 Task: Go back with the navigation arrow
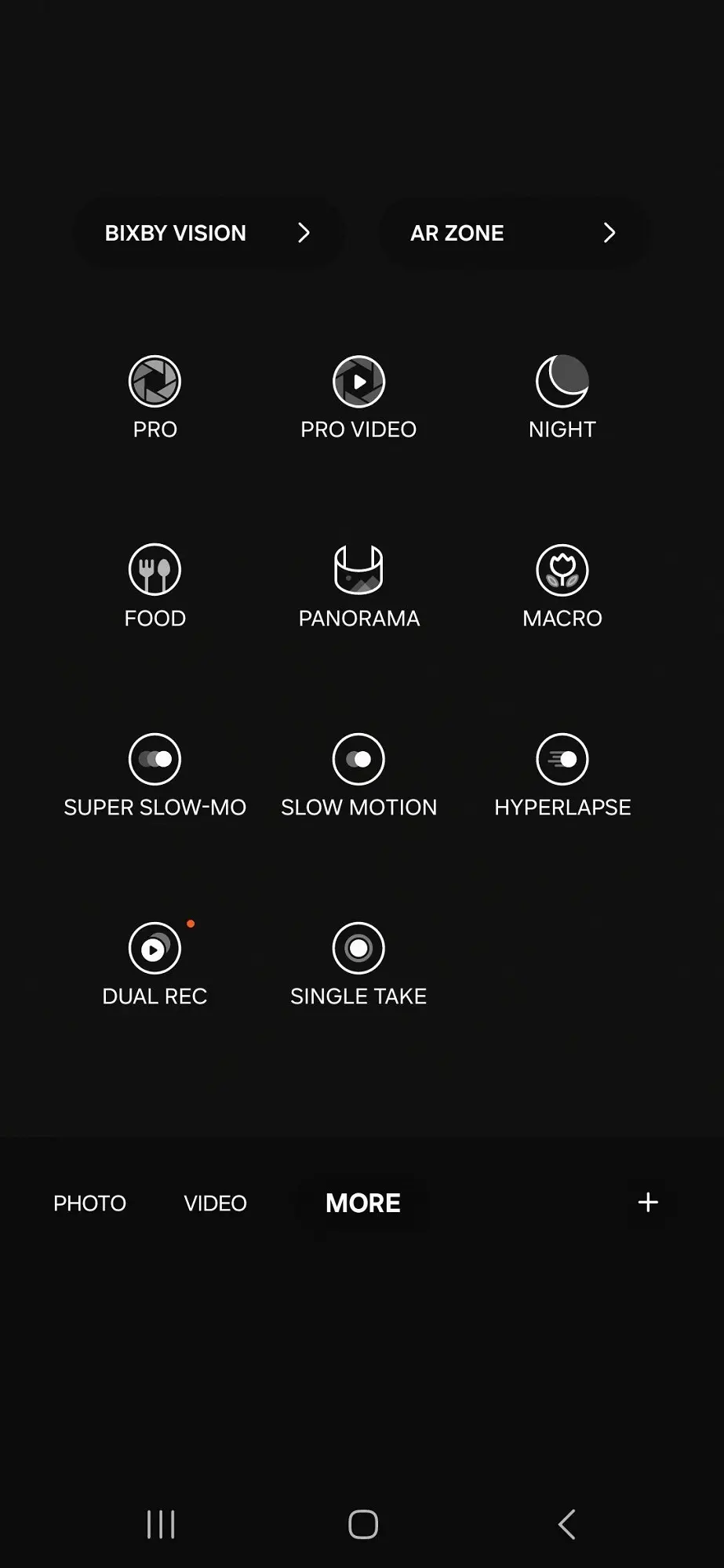coord(566,1524)
